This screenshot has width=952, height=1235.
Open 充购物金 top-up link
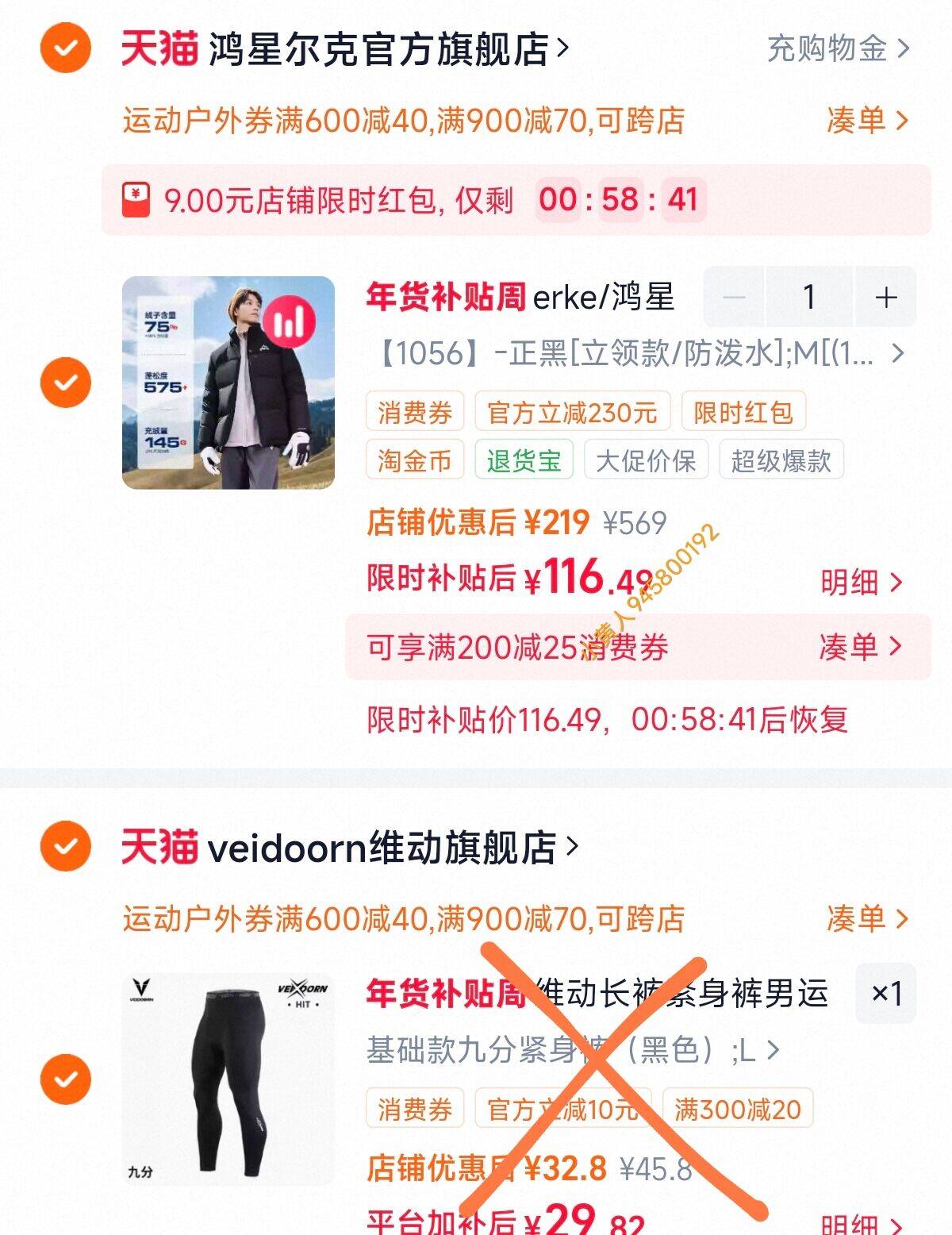point(837,49)
